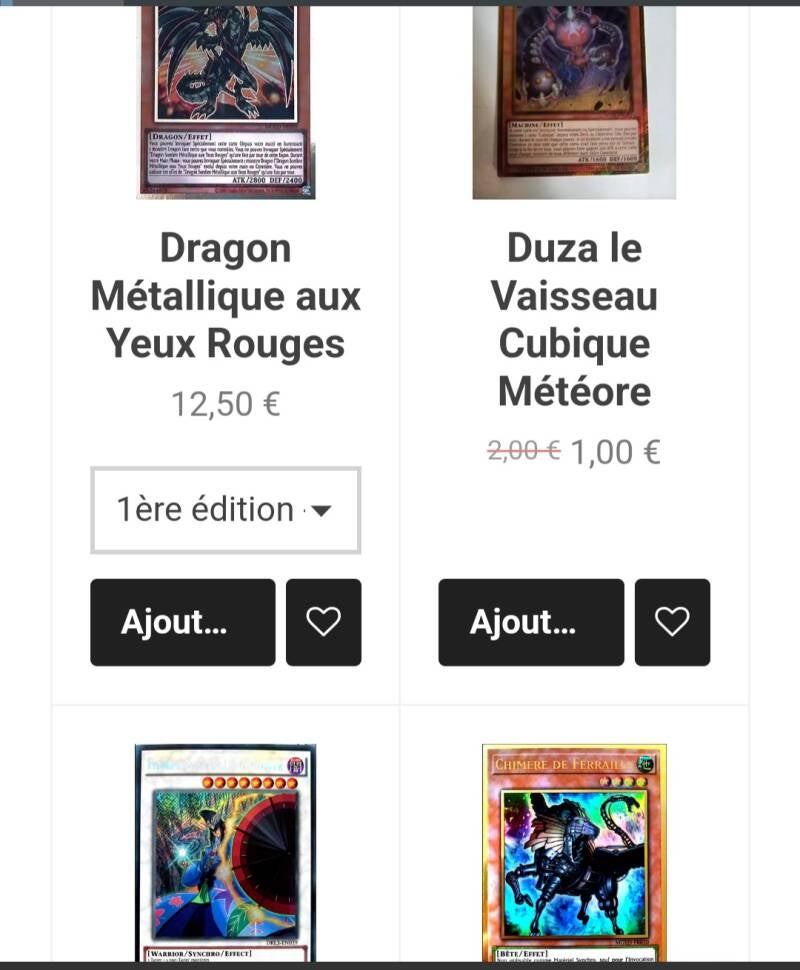
Task: Open the Warrior/Synchro card product
Action: pyautogui.click(x=225, y=852)
